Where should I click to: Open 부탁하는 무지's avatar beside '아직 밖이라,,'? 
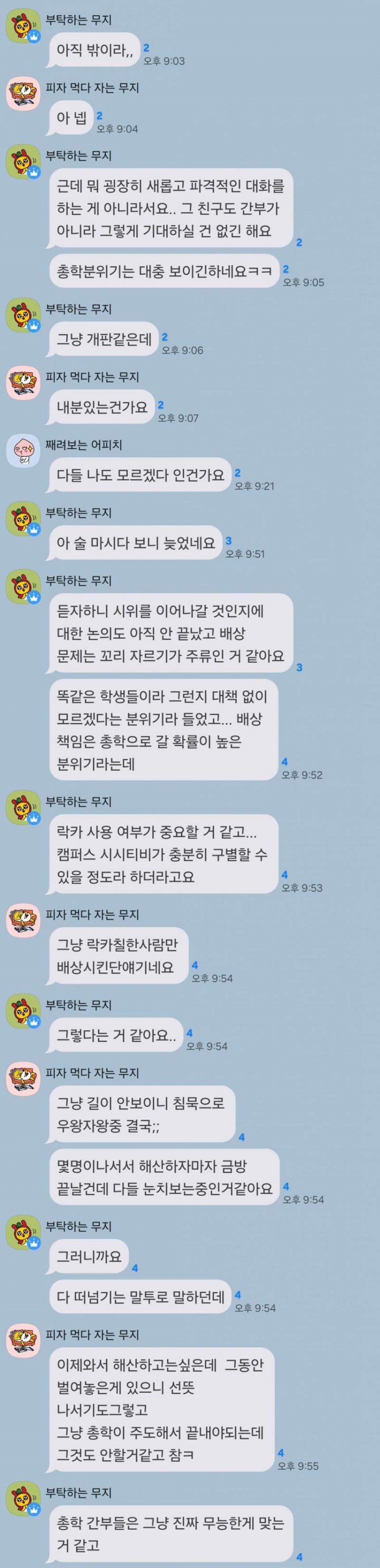tap(22, 27)
